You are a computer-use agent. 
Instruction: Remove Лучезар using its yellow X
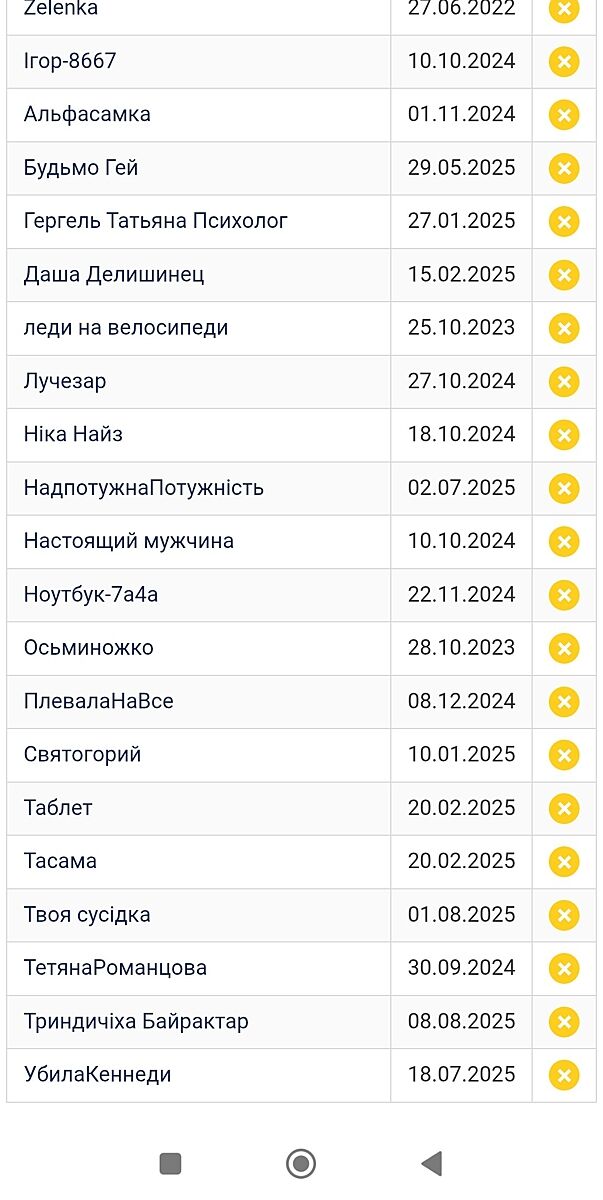564,381
